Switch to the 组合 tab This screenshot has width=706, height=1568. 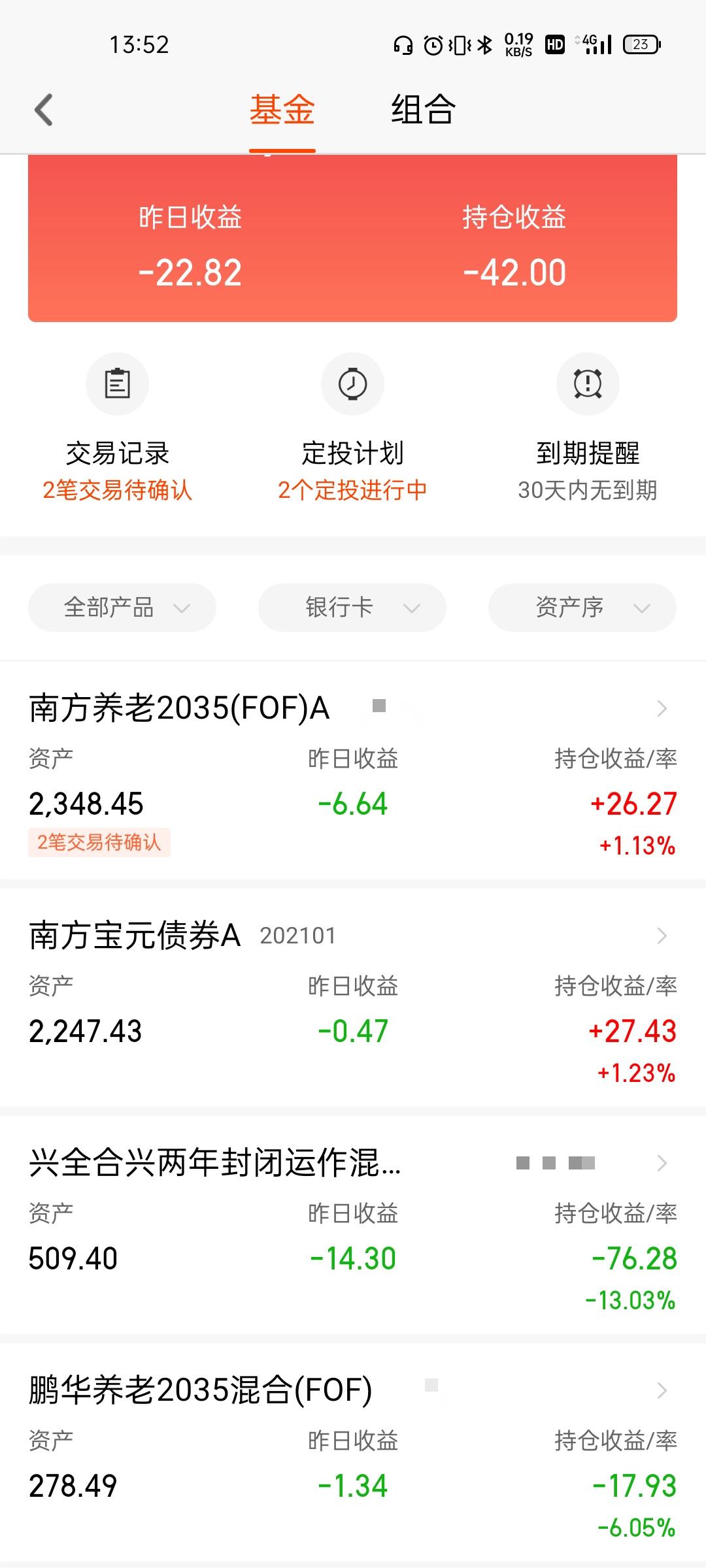click(x=423, y=110)
